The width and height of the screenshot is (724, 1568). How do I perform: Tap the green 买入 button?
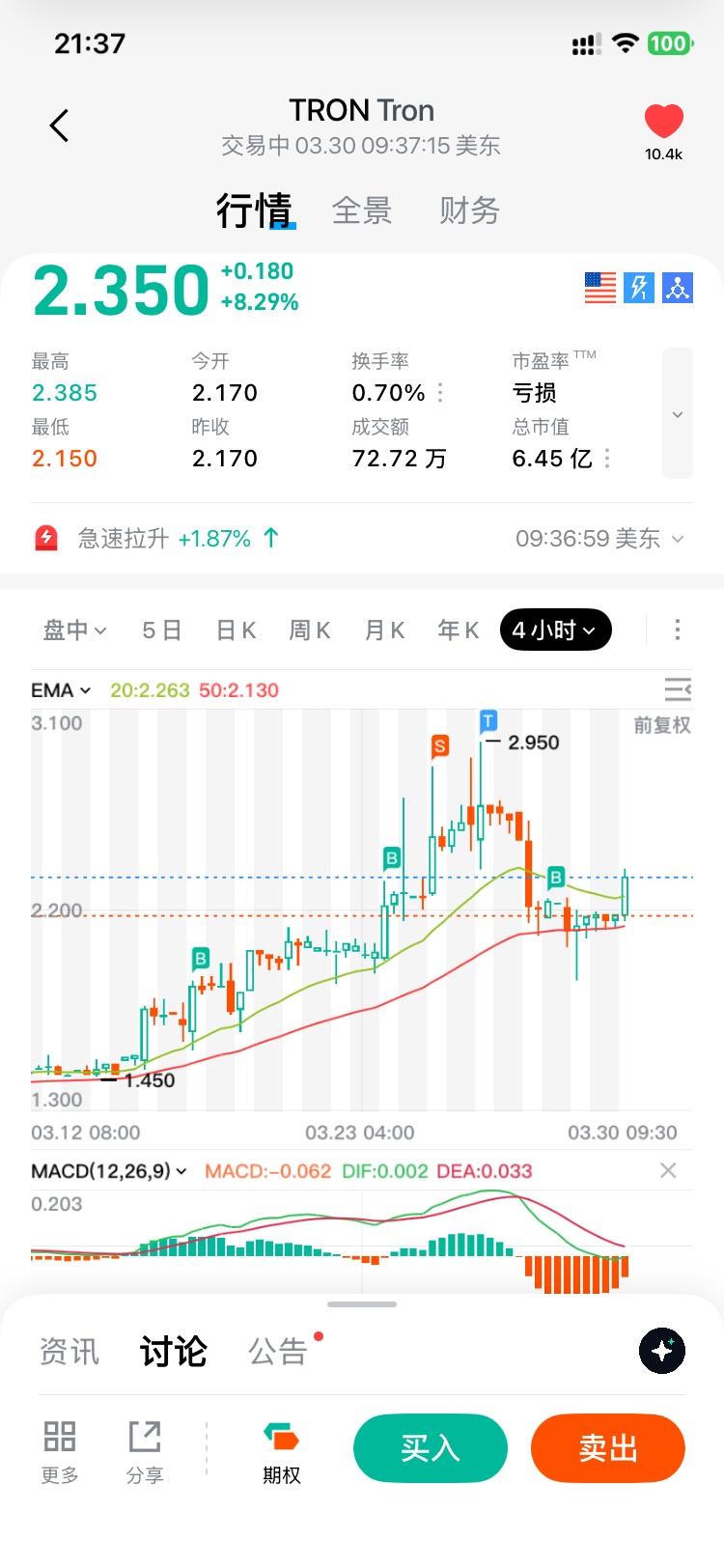click(431, 1448)
